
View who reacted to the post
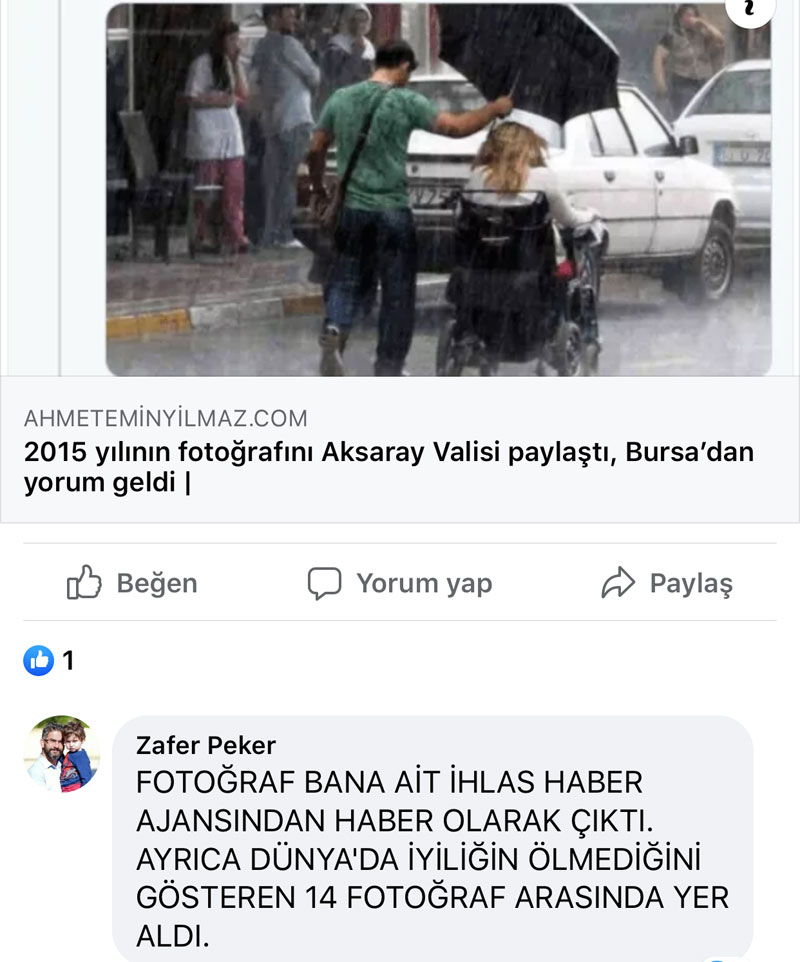pyautogui.click(x=49, y=661)
